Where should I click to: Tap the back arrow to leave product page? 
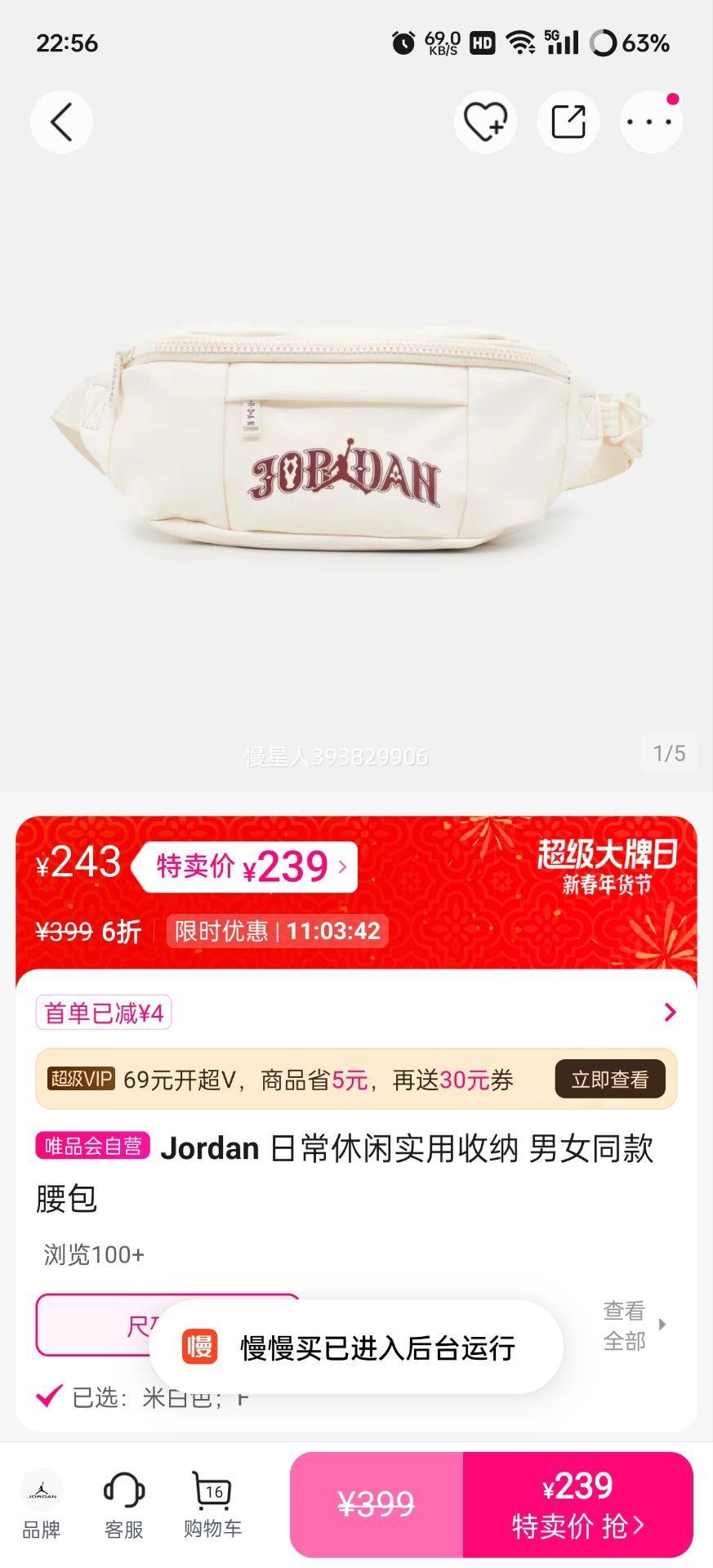click(60, 121)
